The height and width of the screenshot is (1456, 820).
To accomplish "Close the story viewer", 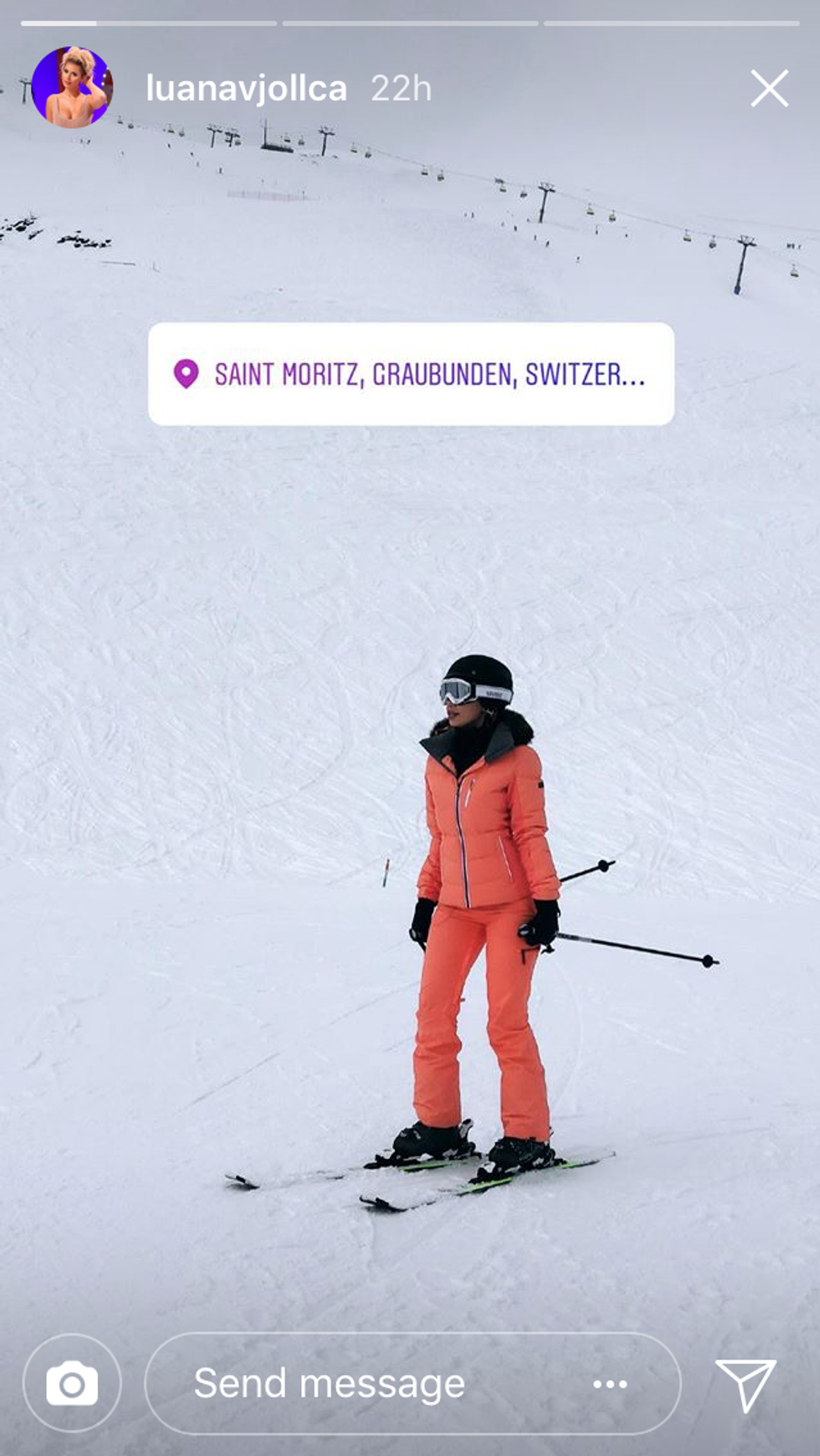I will pyautogui.click(x=769, y=88).
